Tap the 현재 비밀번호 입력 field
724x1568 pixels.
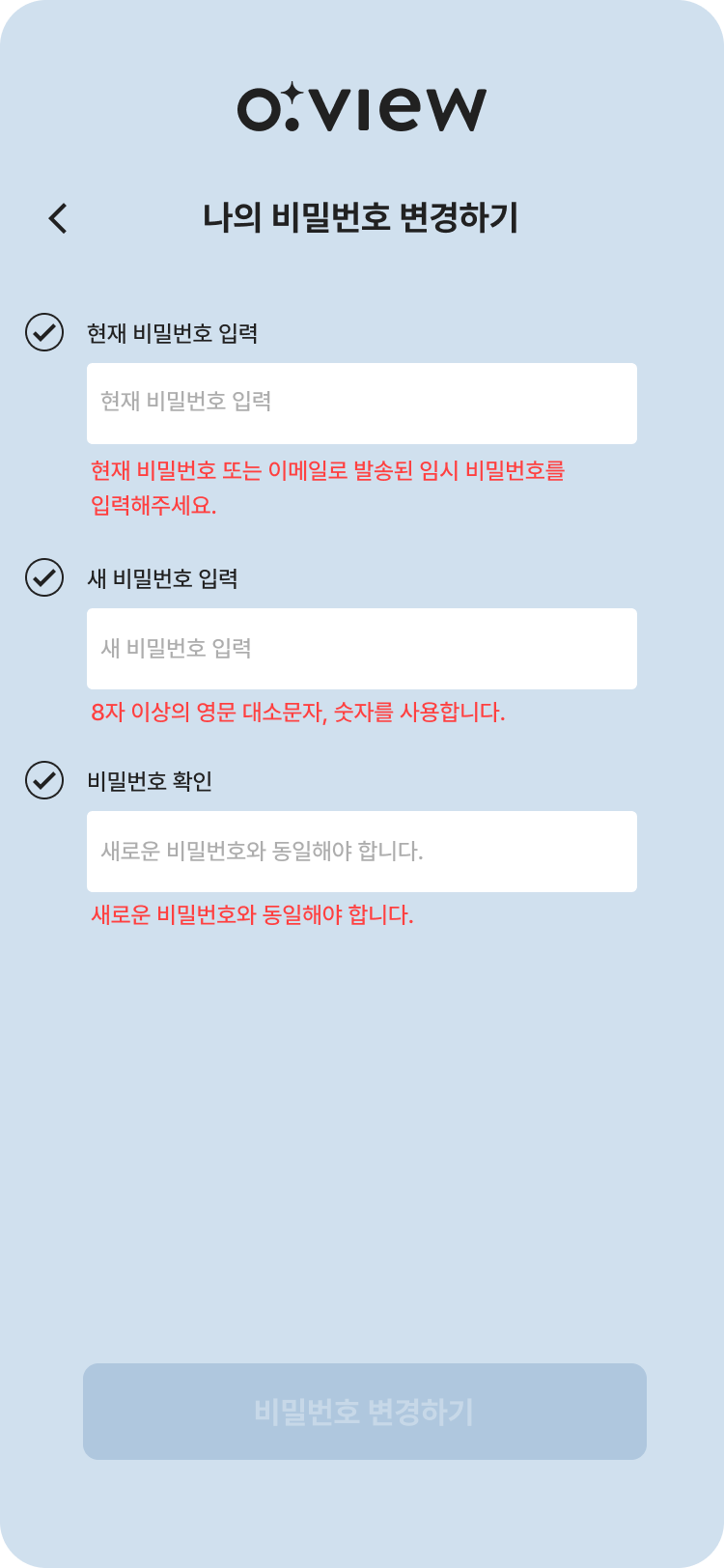[x=361, y=403]
